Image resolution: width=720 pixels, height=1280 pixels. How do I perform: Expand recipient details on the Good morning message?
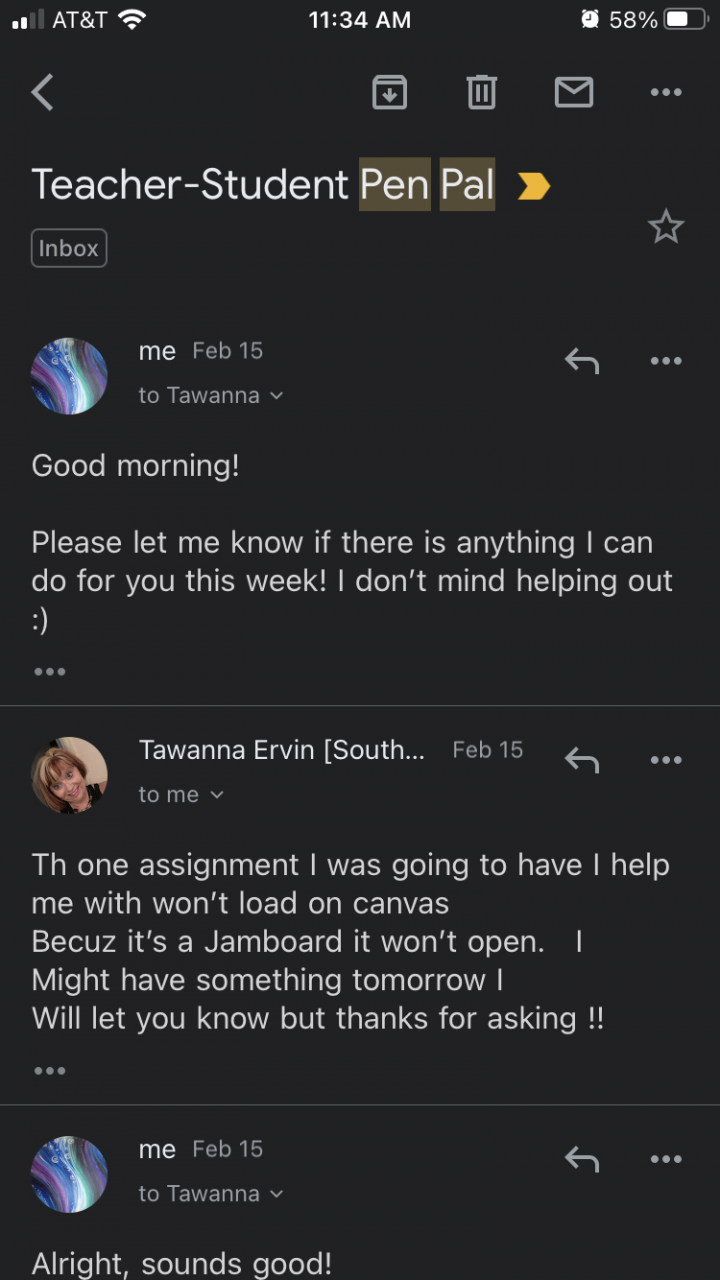pyautogui.click(x=212, y=396)
